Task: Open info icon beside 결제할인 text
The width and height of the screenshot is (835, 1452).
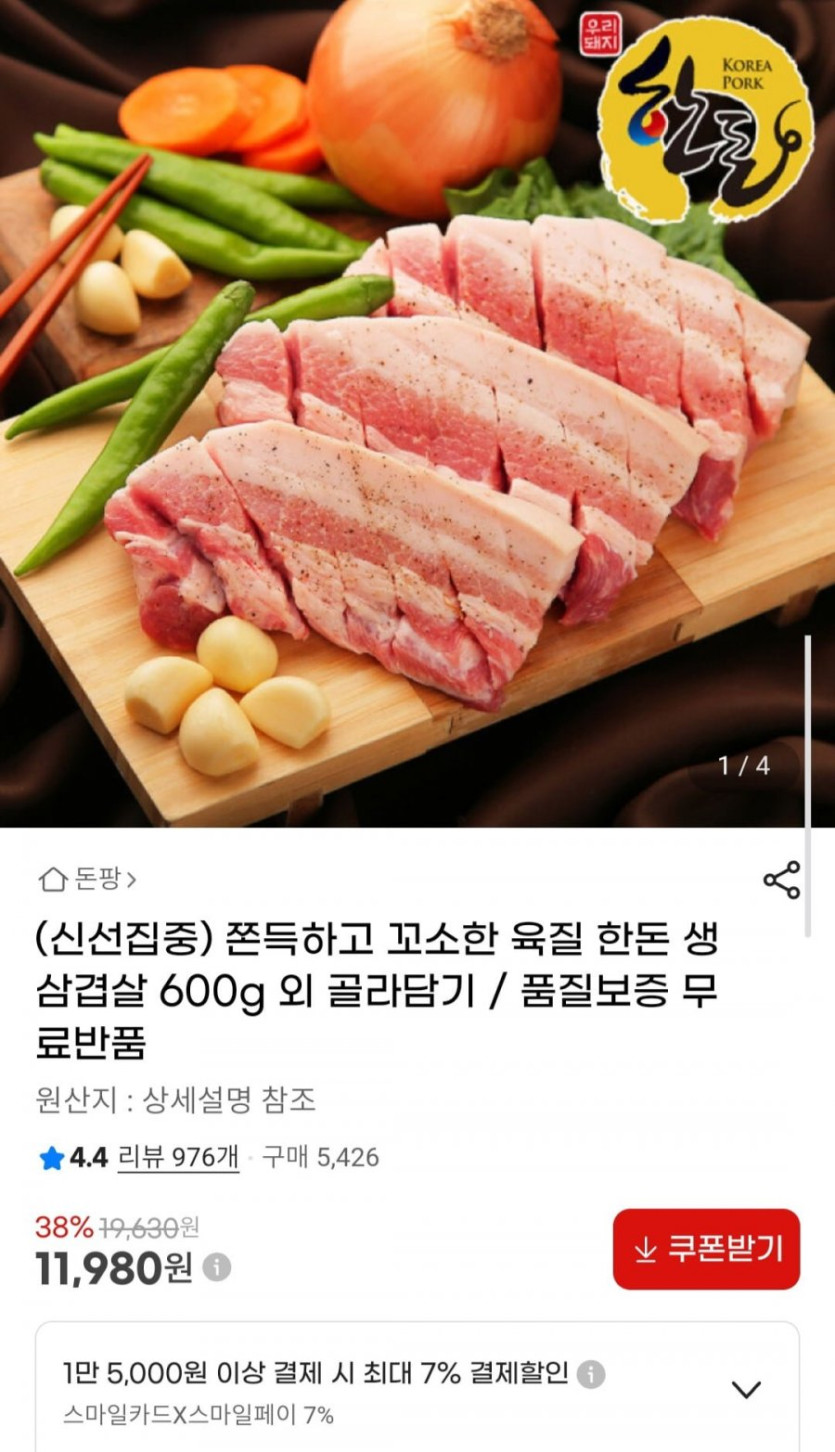Action: [x=591, y=1374]
